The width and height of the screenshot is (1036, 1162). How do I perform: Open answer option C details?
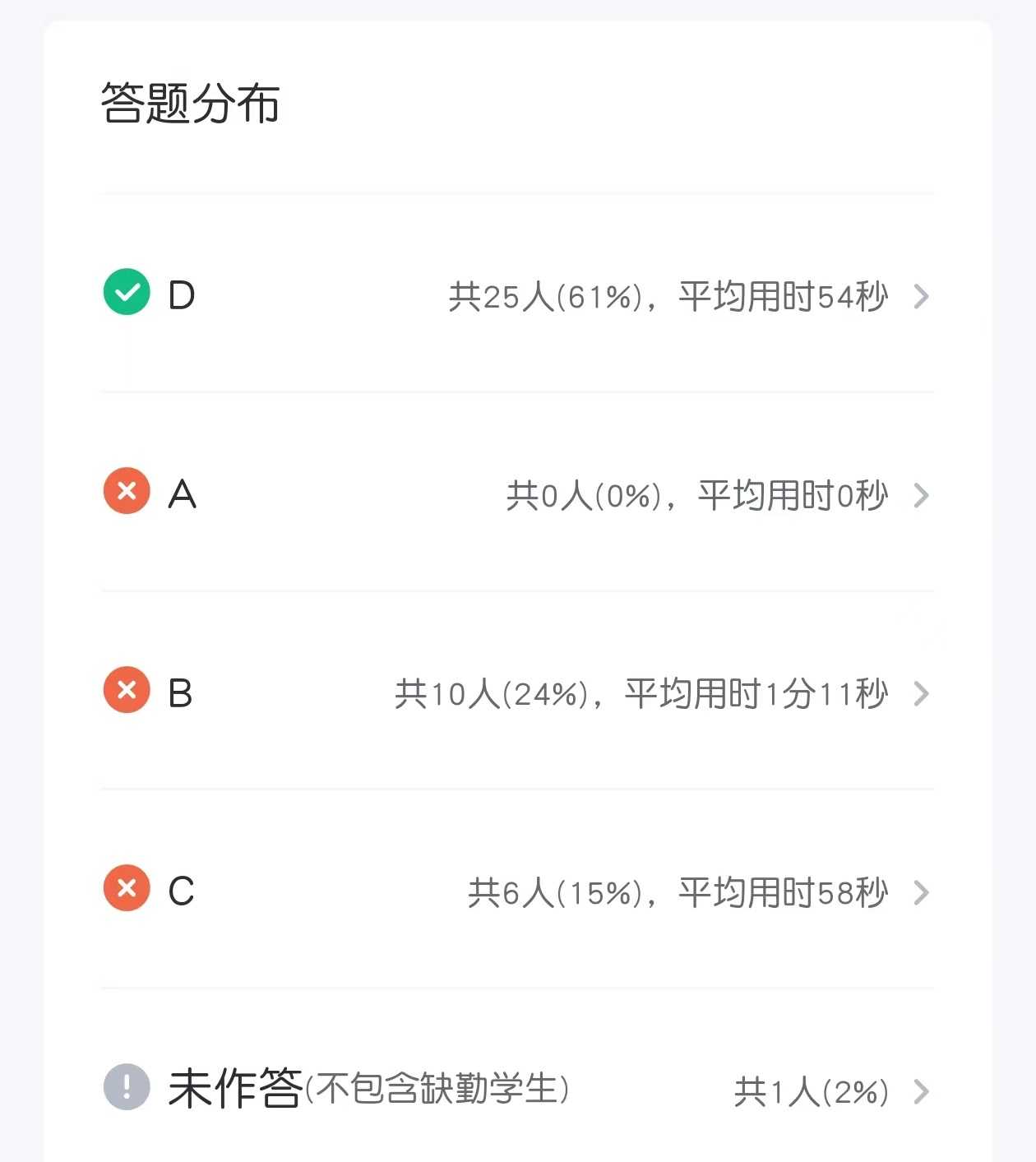pyautogui.click(x=921, y=892)
